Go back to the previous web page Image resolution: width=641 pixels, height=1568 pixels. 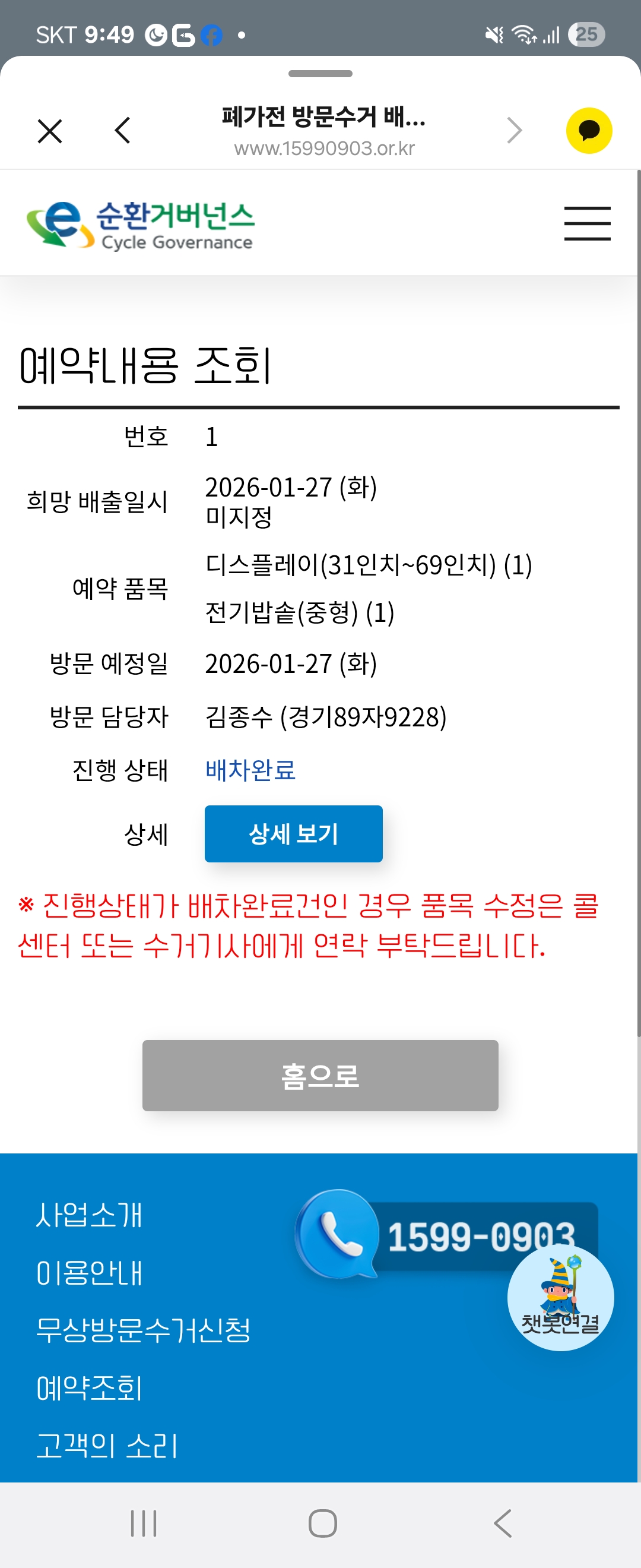pyautogui.click(x=122, y=130)
